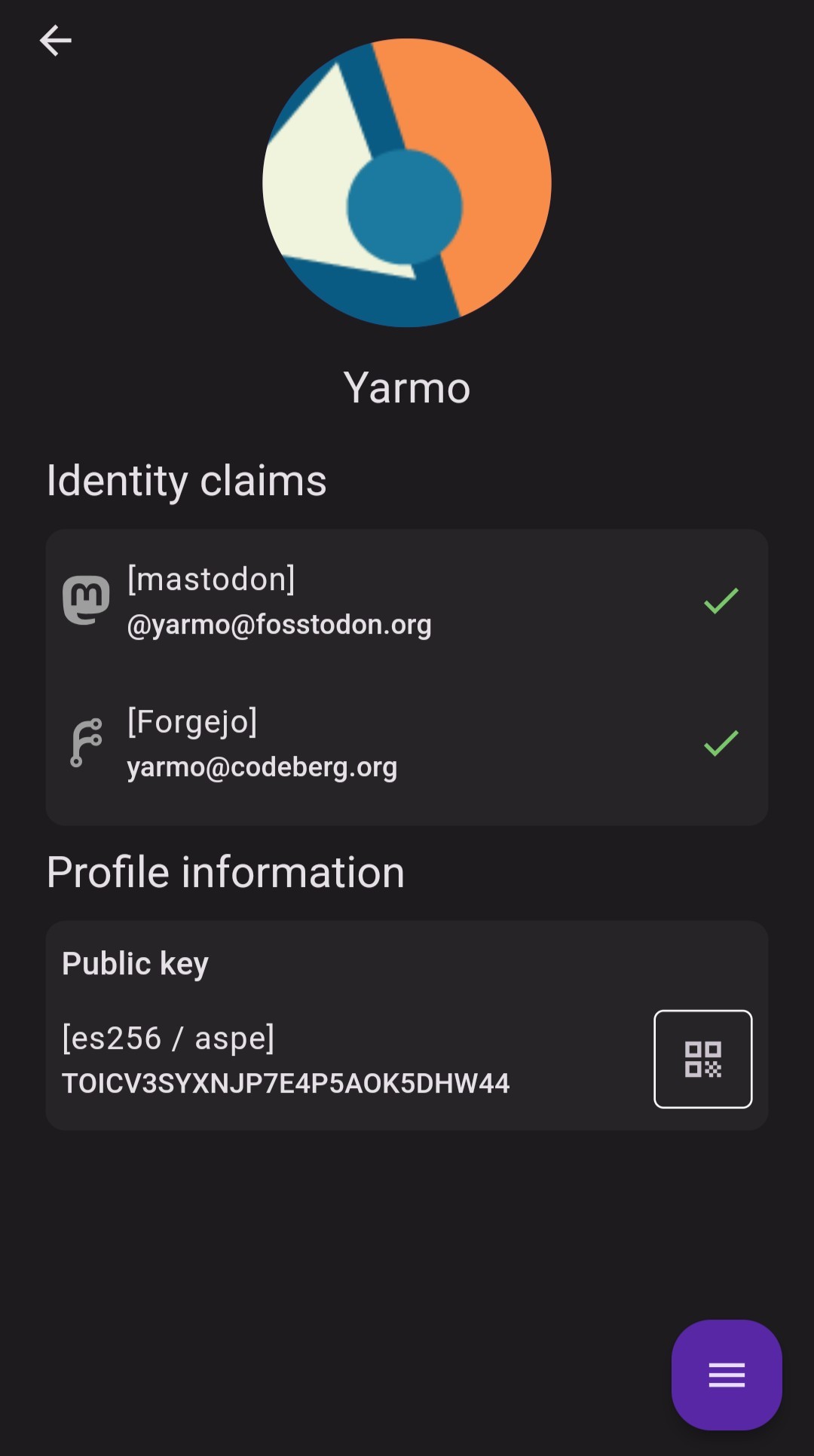Show the public key QR code
This screenshot has width=814, height=1456.
(702, 1058)
